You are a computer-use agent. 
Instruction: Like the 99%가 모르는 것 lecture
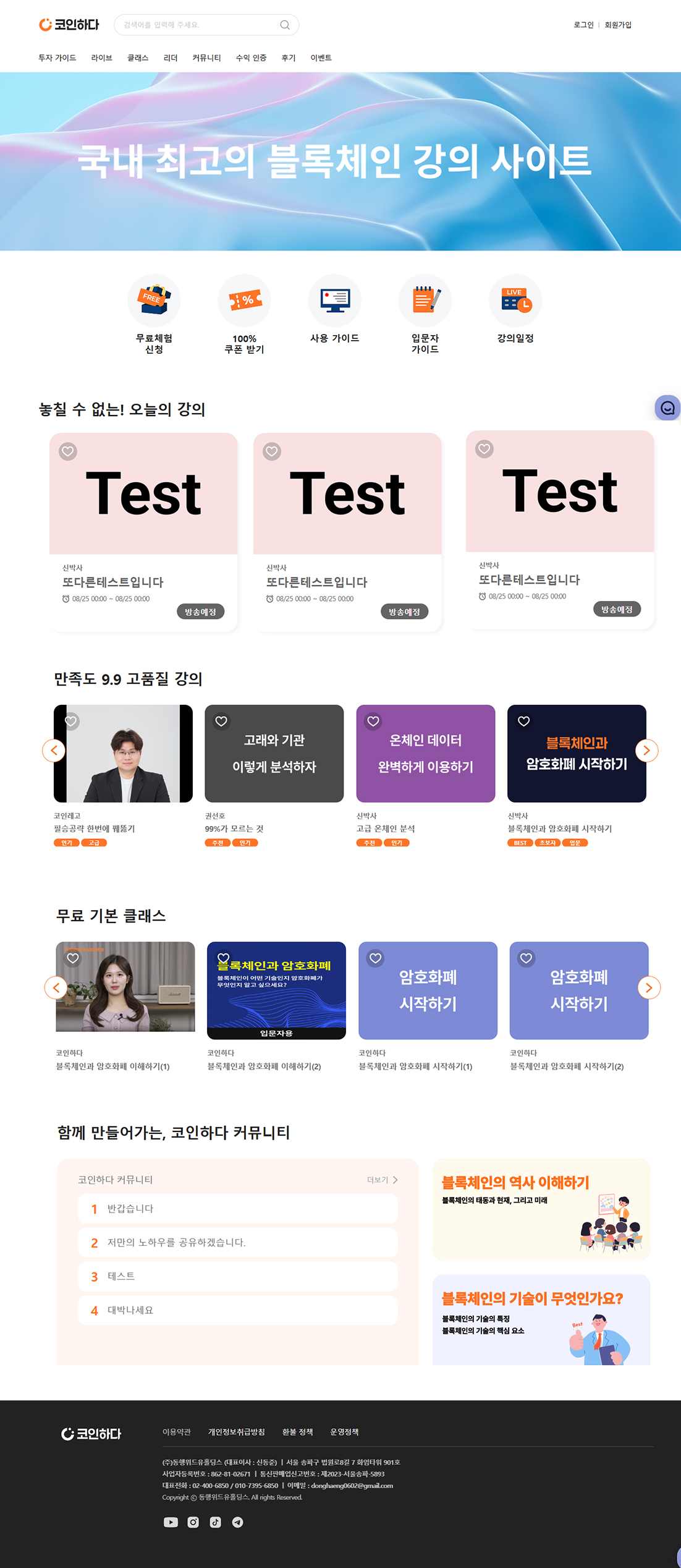pyautogui.click(x=221, y=721)
